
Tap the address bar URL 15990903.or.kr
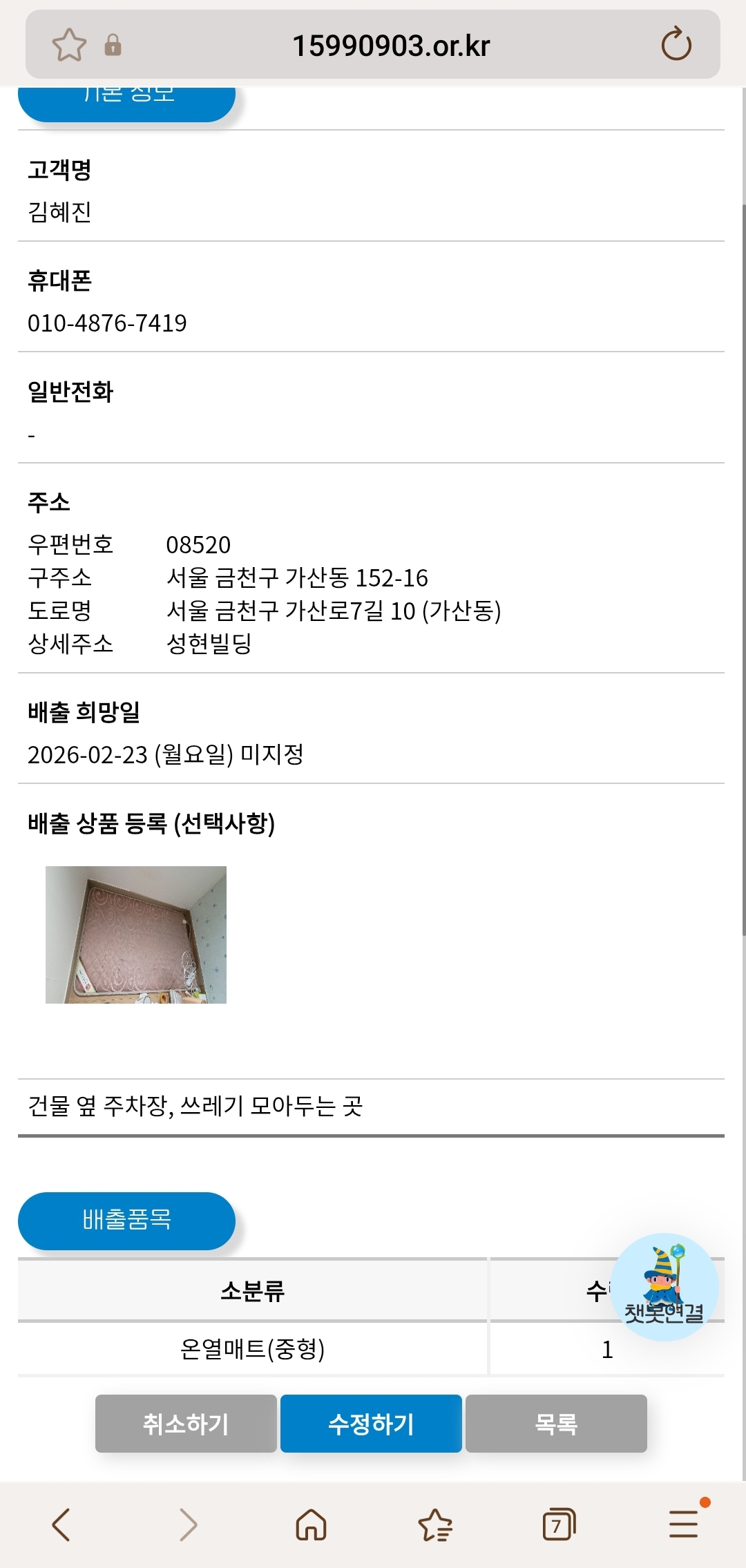[391, 46]
